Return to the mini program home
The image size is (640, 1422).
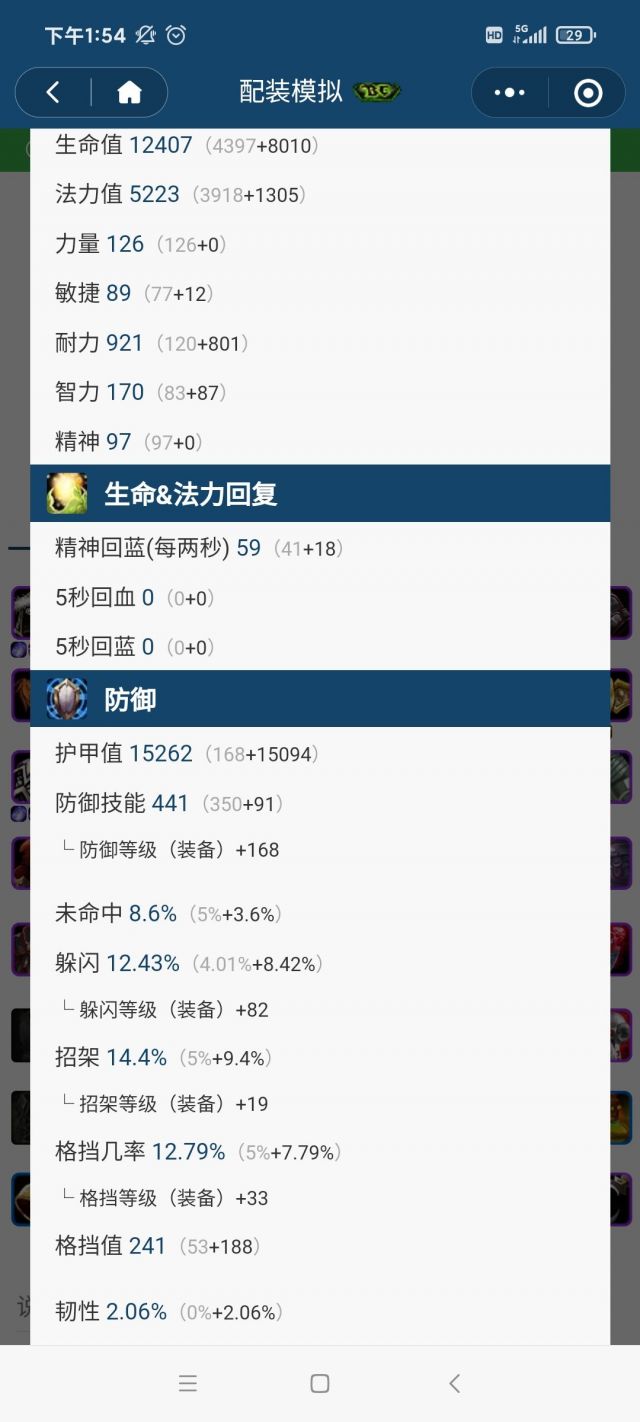[x=129, y=93]
